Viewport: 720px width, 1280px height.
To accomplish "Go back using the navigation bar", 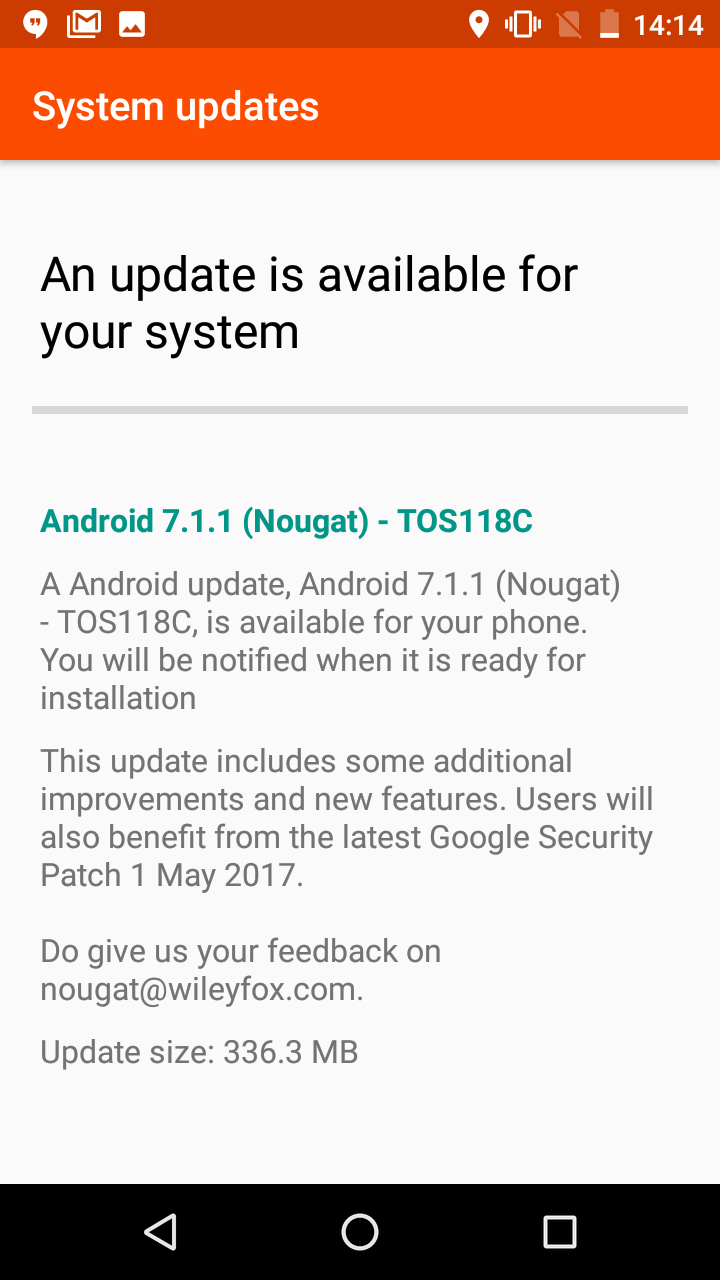I will [x=160, y=1232].
